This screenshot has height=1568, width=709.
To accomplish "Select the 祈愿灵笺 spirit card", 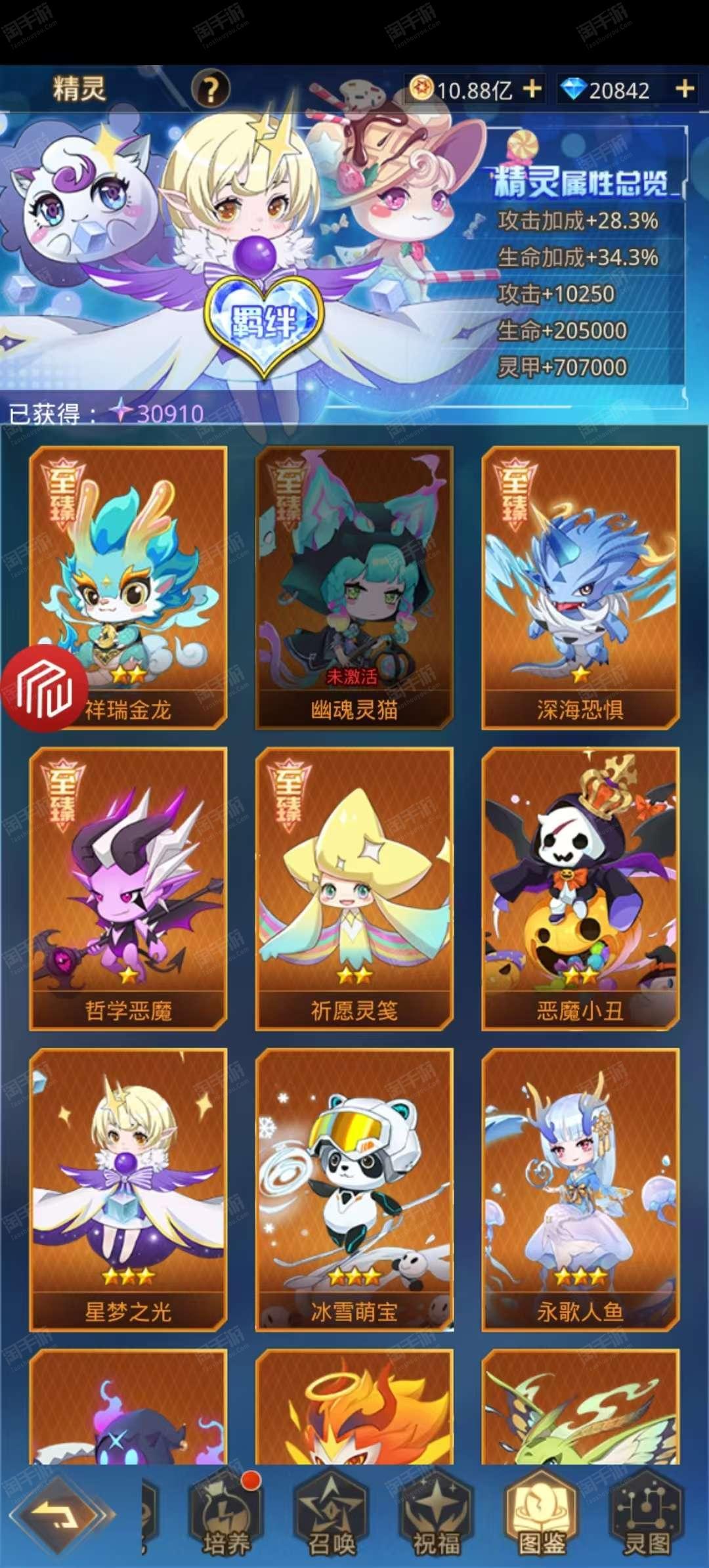I will tap(354, 888).
